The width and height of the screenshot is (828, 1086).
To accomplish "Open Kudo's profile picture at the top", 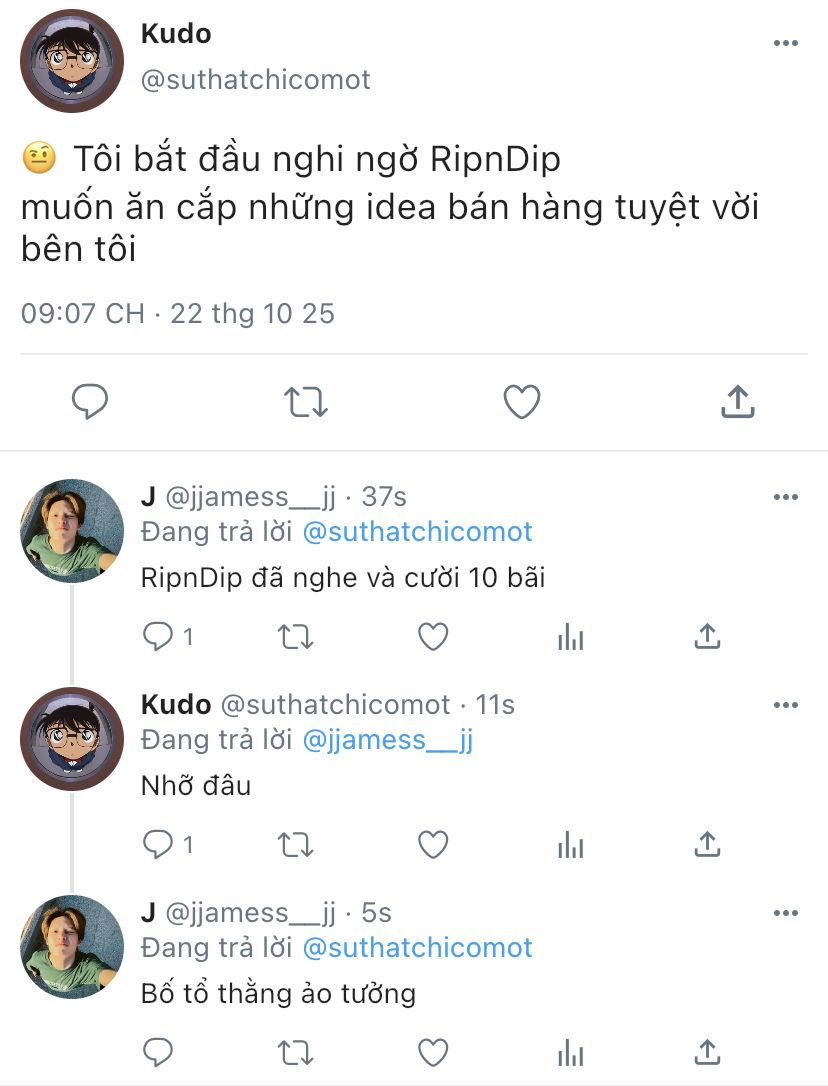I will 72,61.
